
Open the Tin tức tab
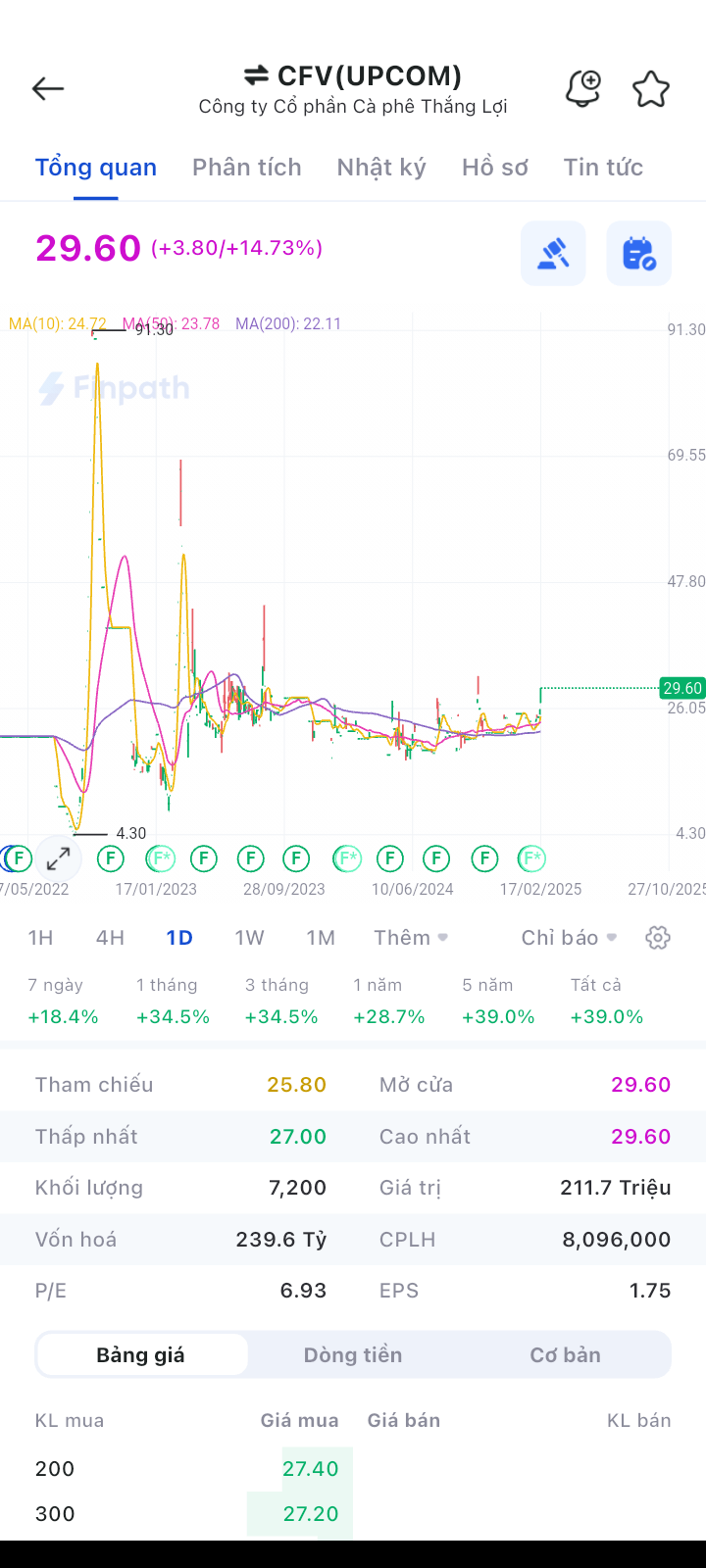[603, 168]
